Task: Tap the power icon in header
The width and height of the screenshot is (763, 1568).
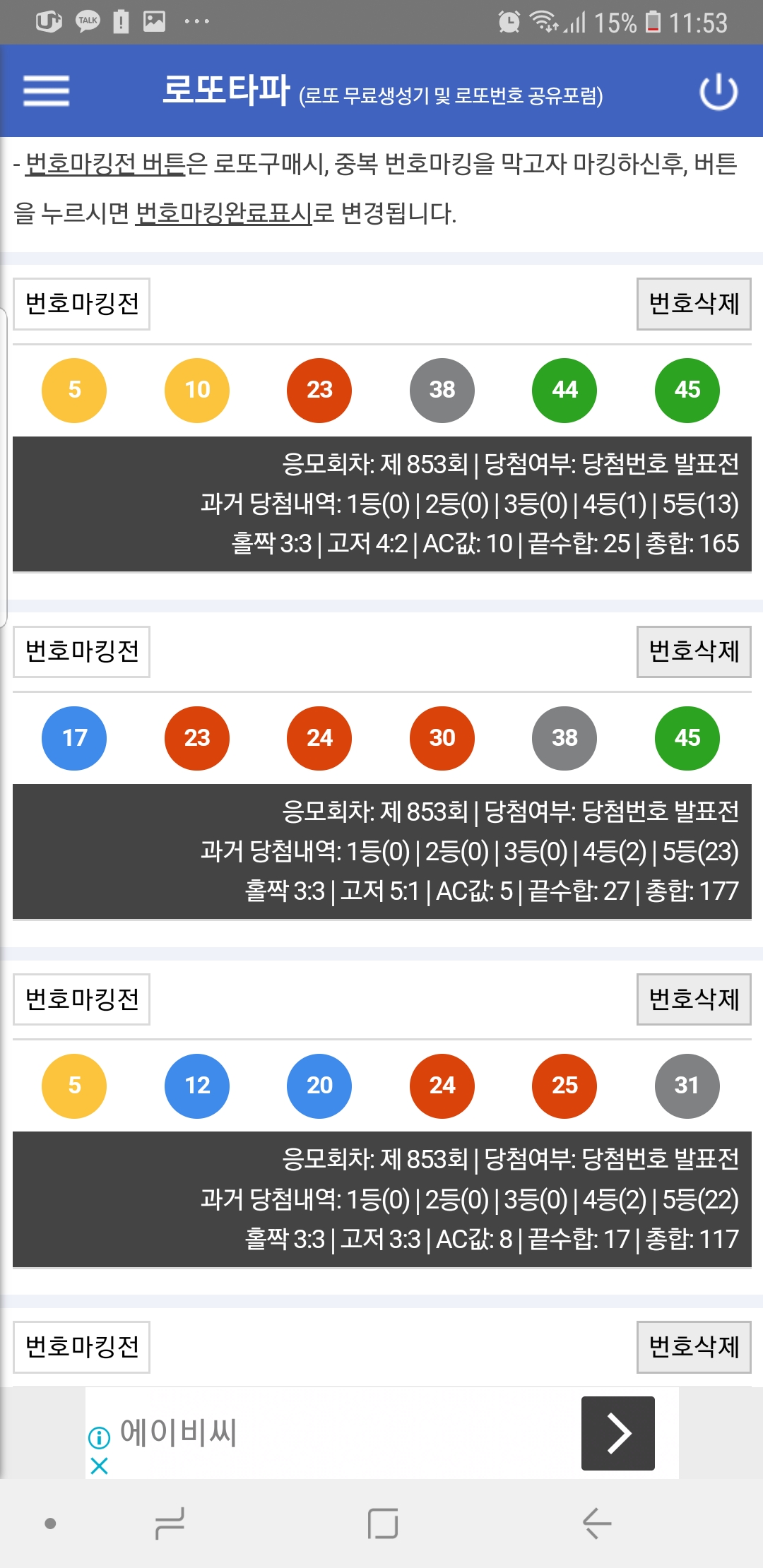Action: point(718,92)
